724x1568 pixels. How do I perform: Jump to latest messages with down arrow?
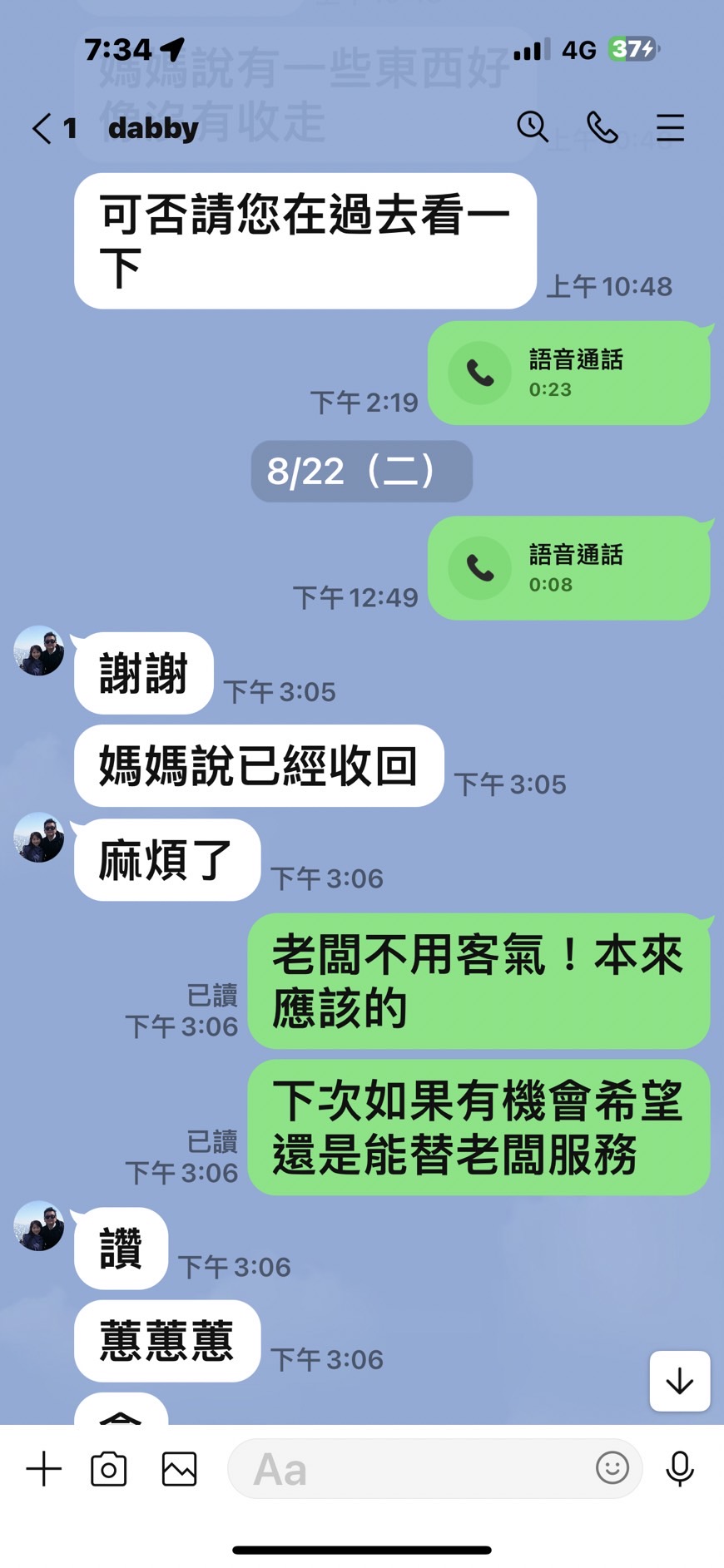(x=680, y=1381)
